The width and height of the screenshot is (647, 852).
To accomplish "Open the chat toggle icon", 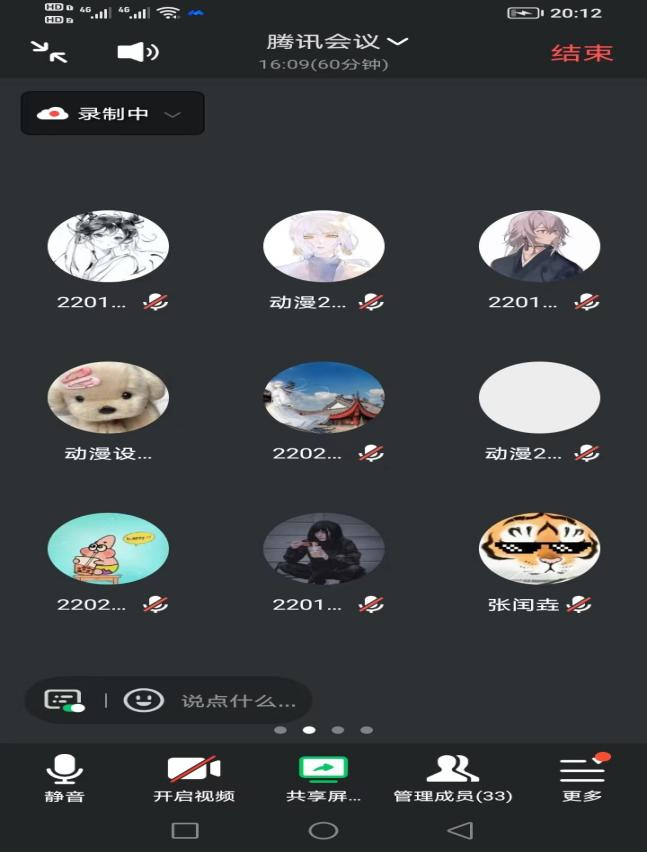I will (x=65, y=701).
